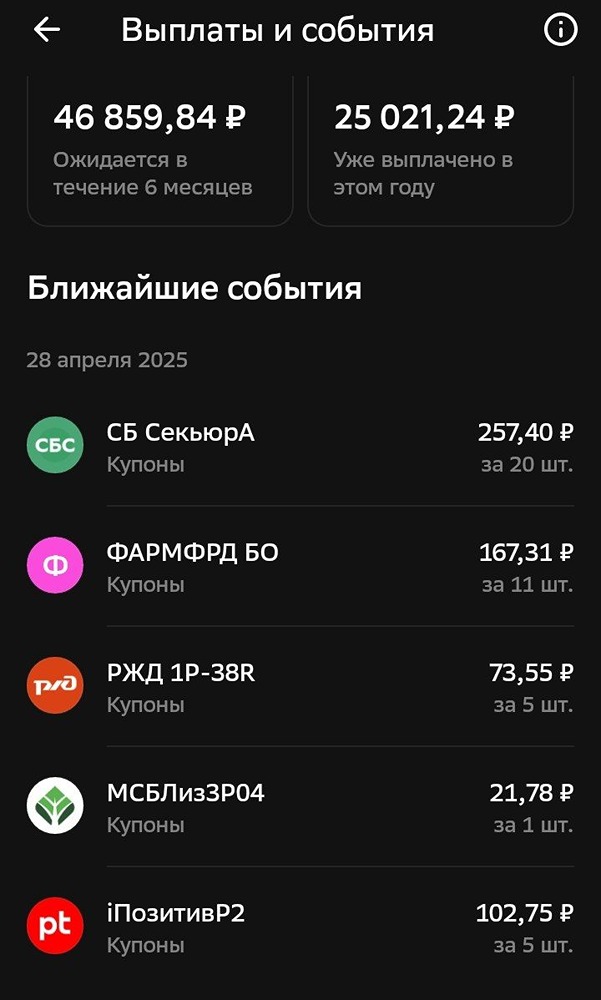Open the already paid this year card
This screenshot has width=601, height=1000.
[x=440, y=150]
